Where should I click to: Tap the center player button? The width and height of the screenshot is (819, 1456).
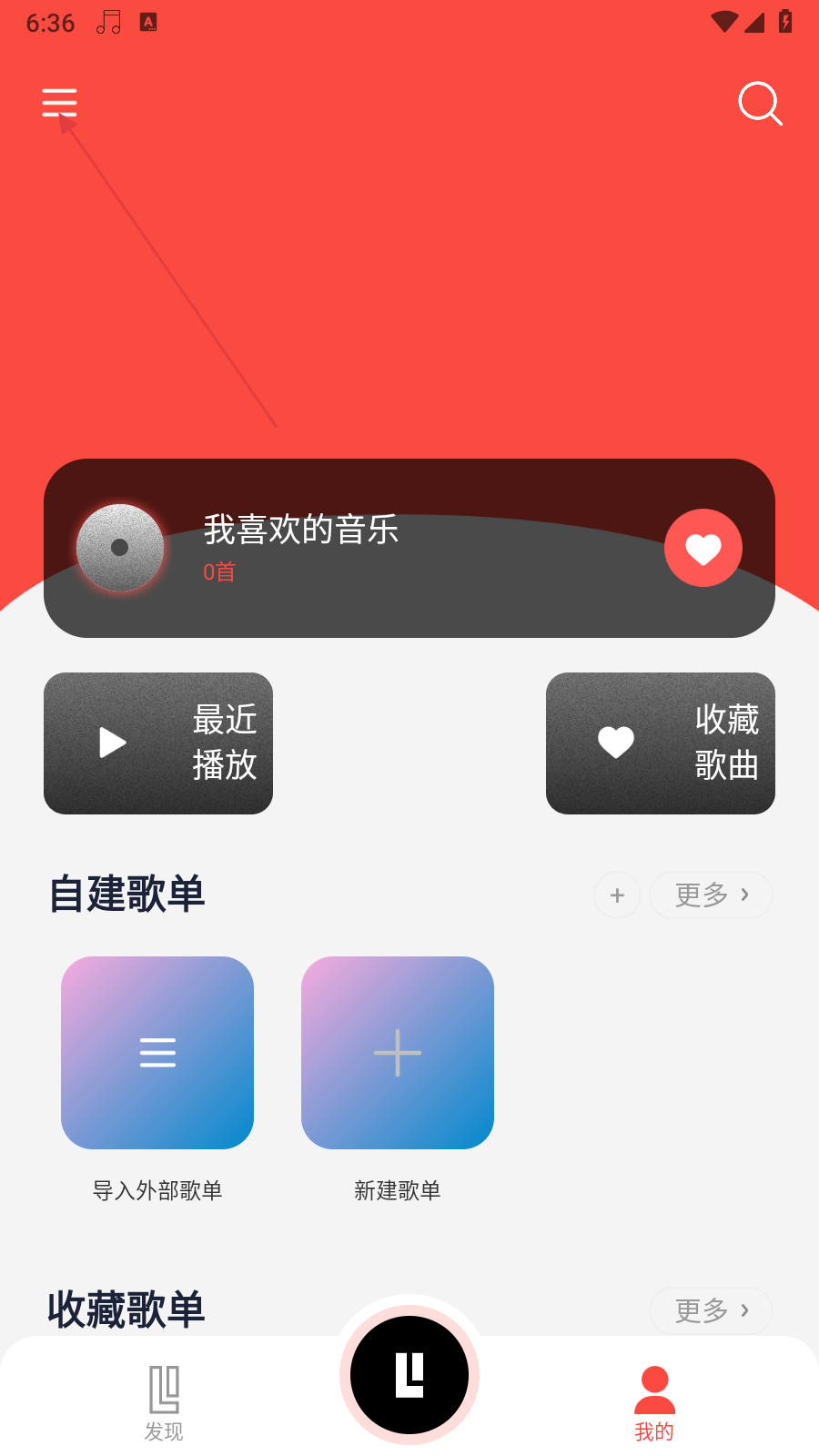pyautogui.click(x=409, y=1374)
